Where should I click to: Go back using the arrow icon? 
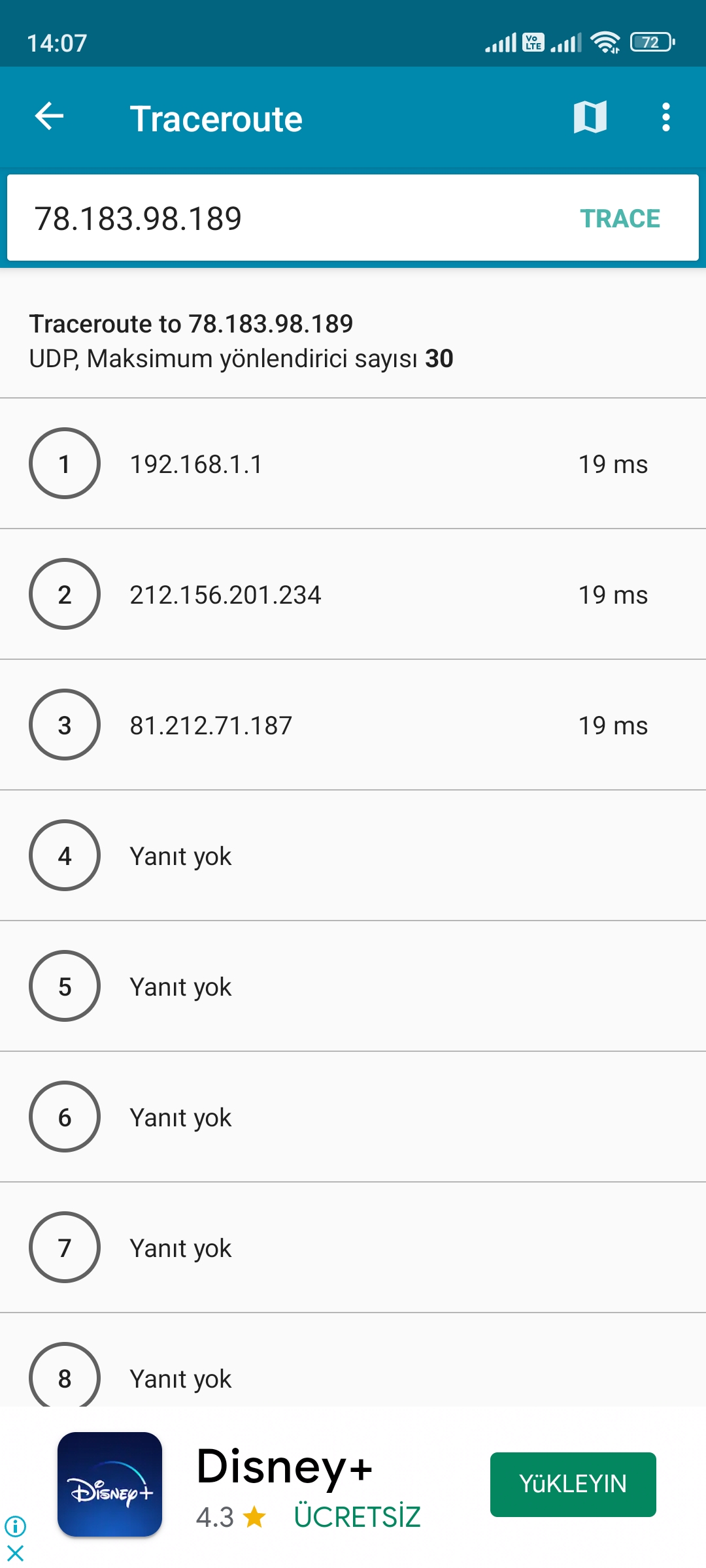(x=49, y=117)
